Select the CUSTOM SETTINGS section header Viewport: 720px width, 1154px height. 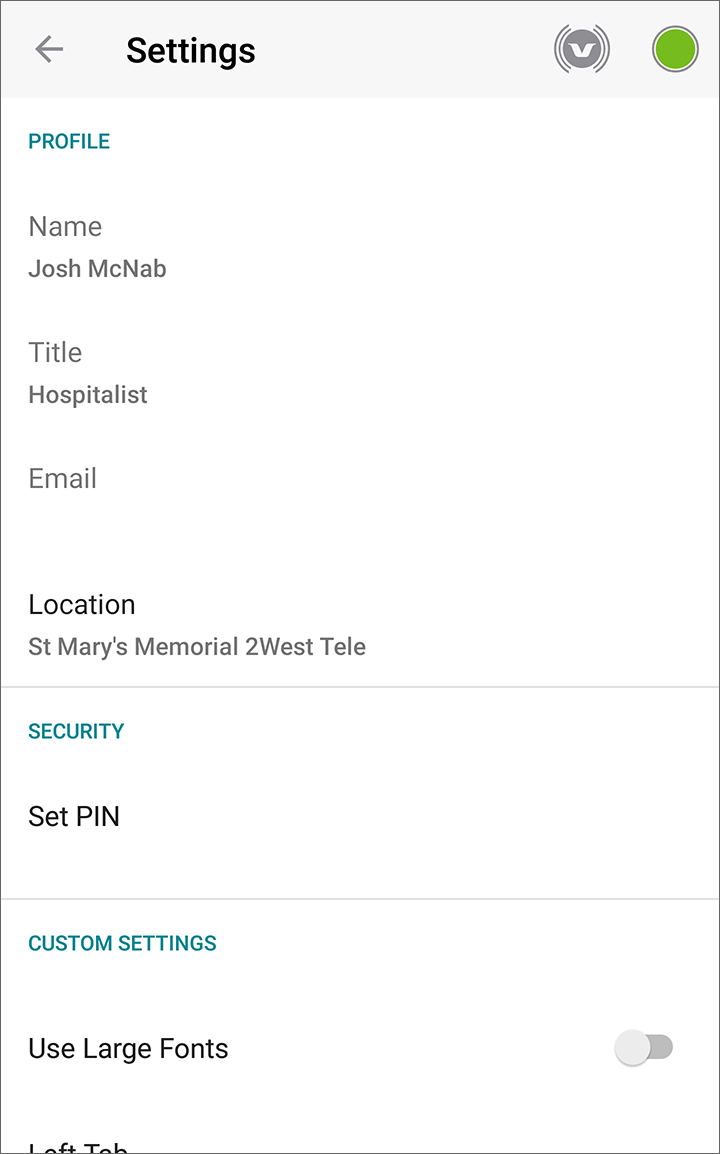pyautogui.click(x=122, y=942)
